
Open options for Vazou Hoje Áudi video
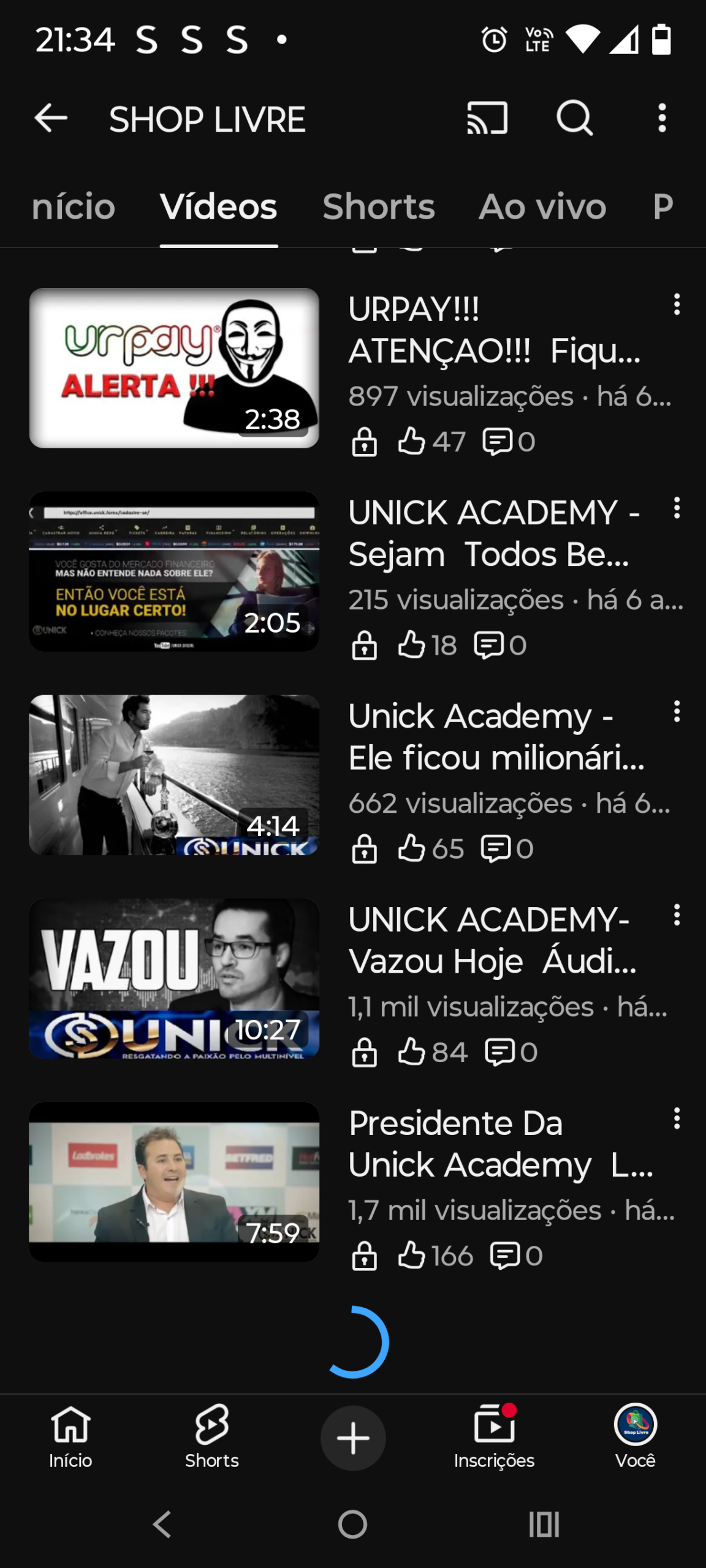tap(677, 914)
